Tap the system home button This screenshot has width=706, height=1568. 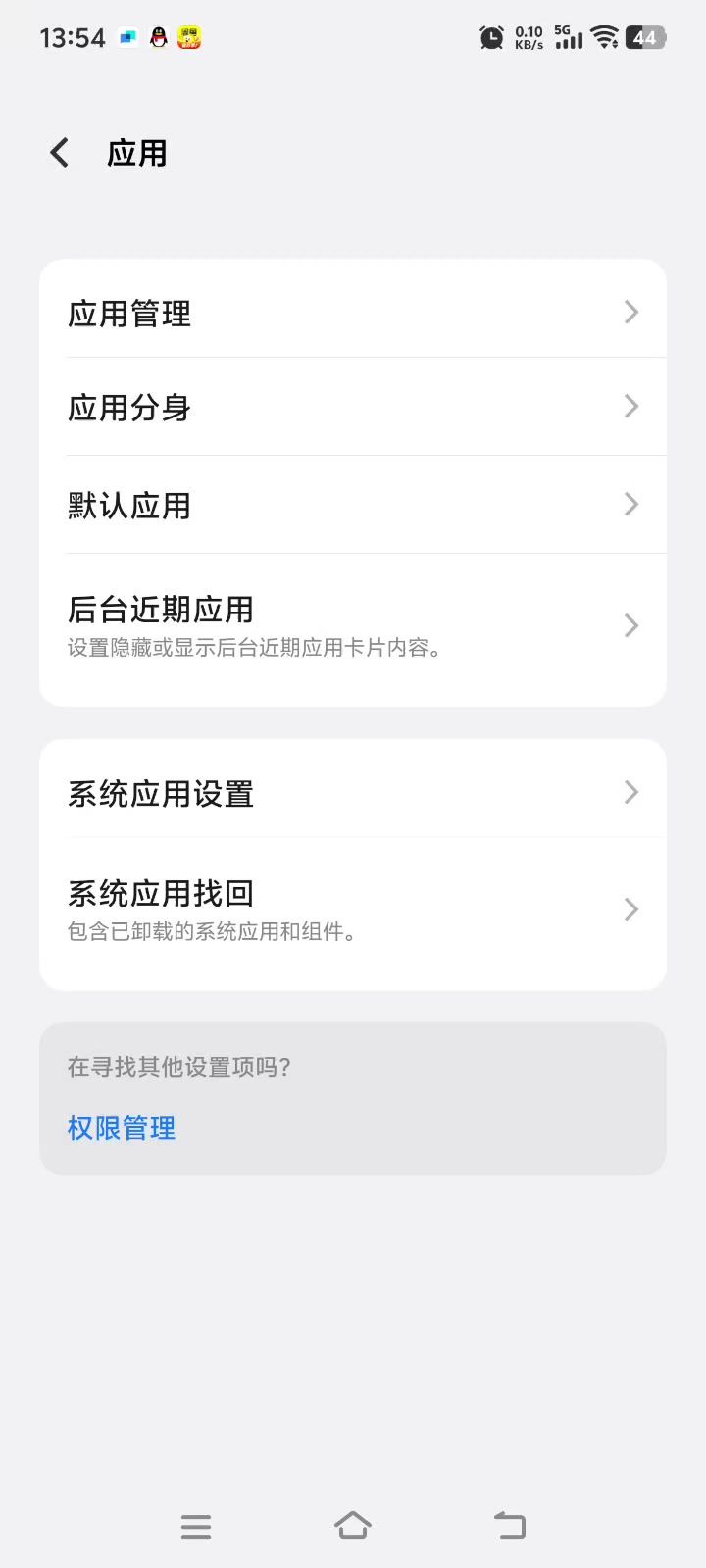point(353,1526)
